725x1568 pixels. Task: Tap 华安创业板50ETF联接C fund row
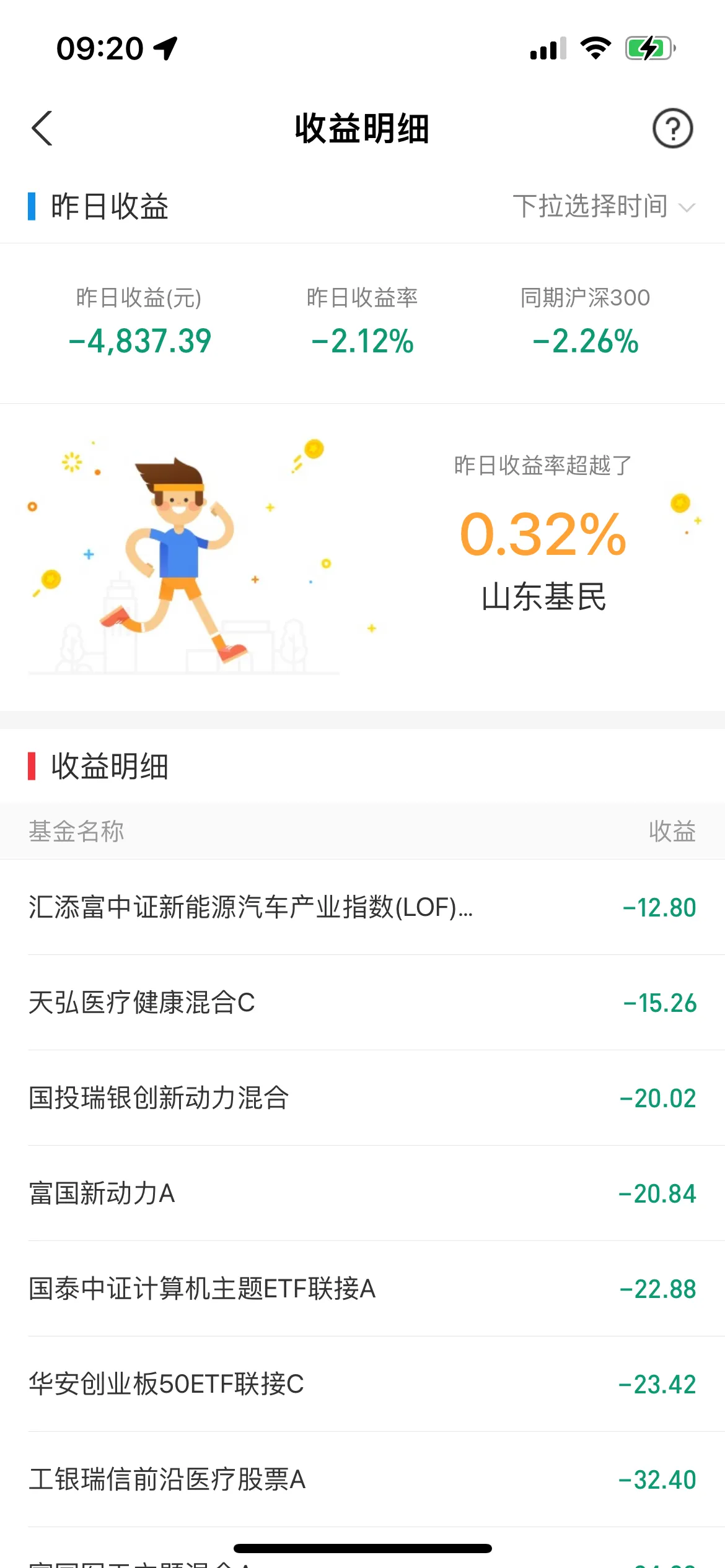coord(362,1384)
